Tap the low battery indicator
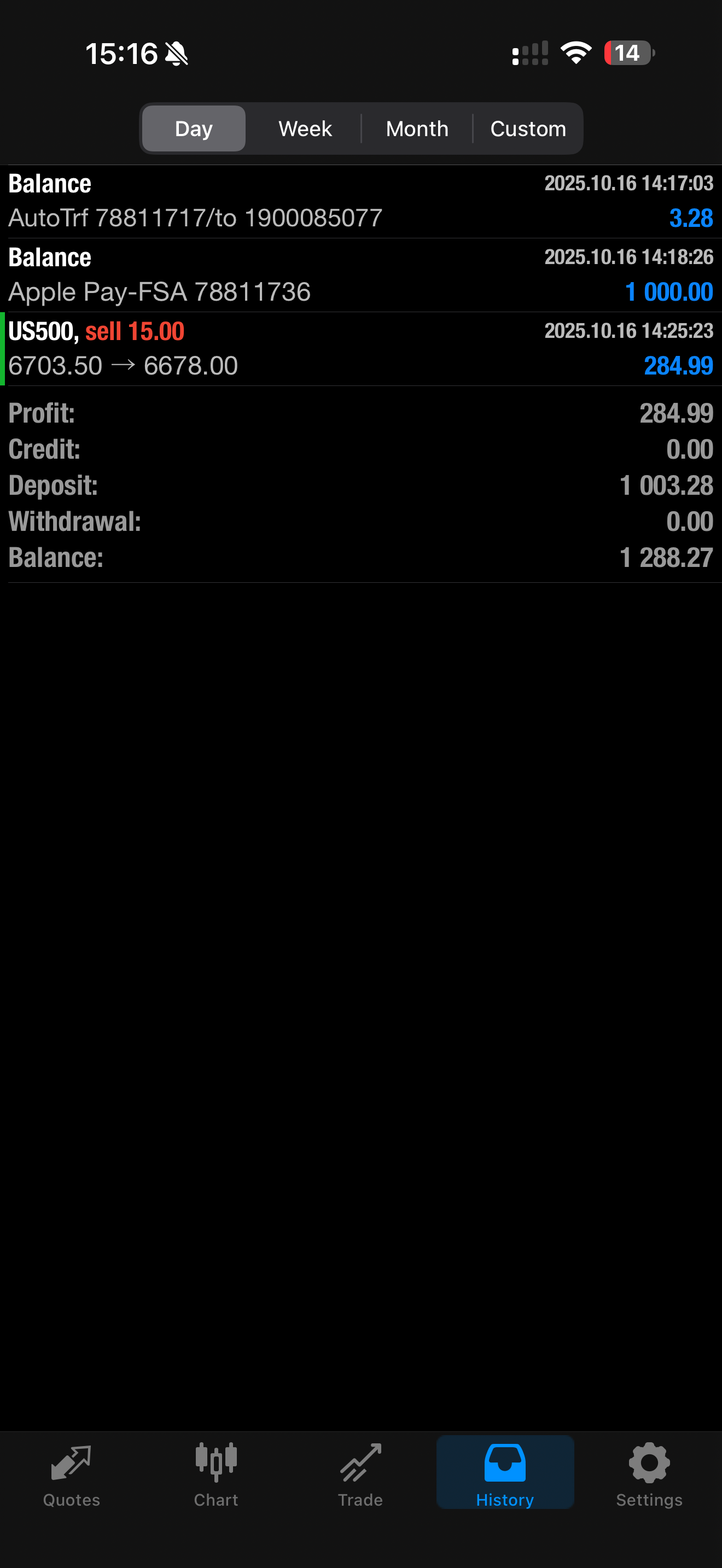The image size is (722, 1568). point(627,53)
